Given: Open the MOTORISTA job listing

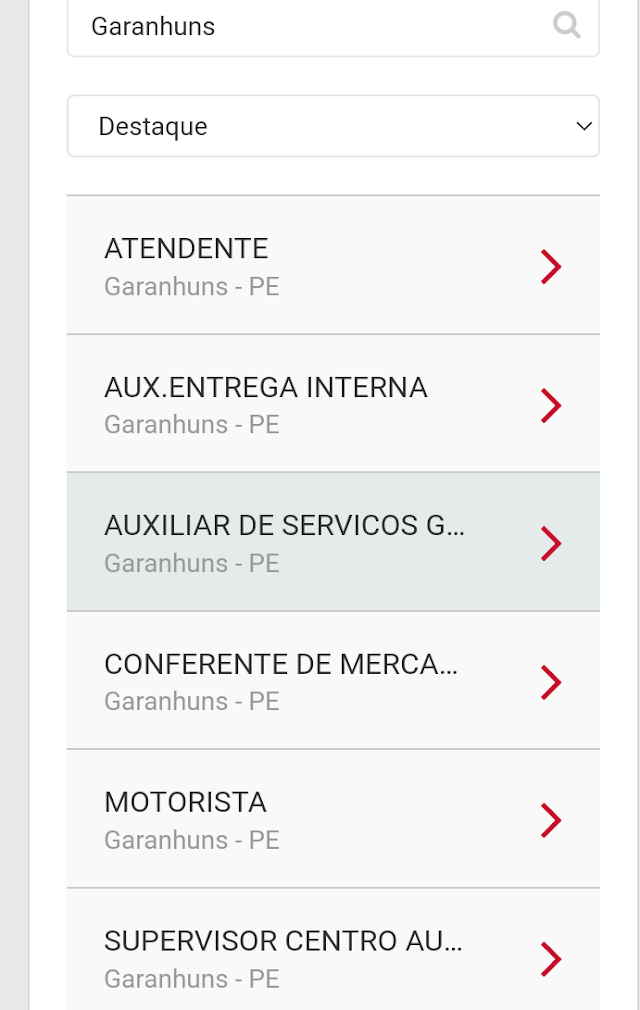Looking at the screenshot, I should click(x=333, y=819).
